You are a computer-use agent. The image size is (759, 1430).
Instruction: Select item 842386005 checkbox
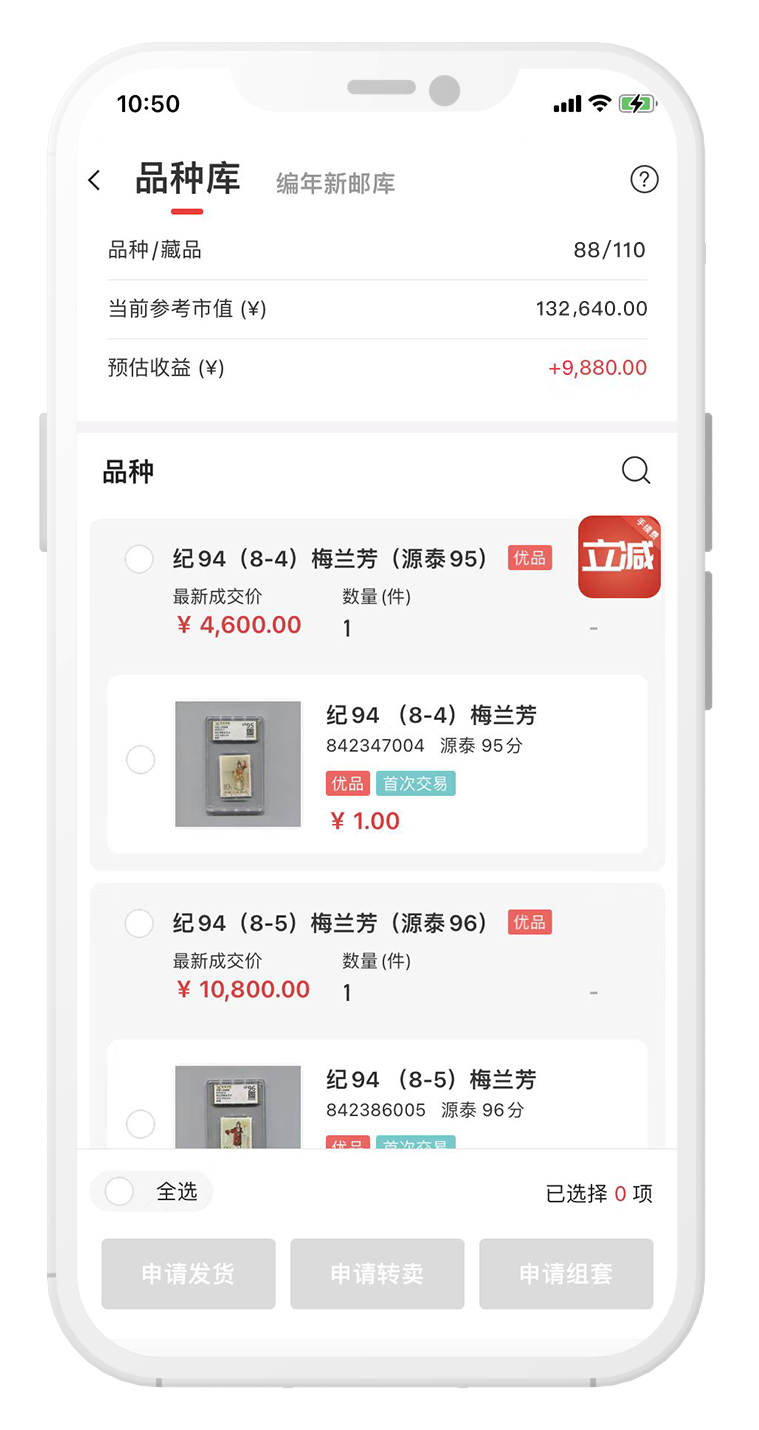(140, 1124)
